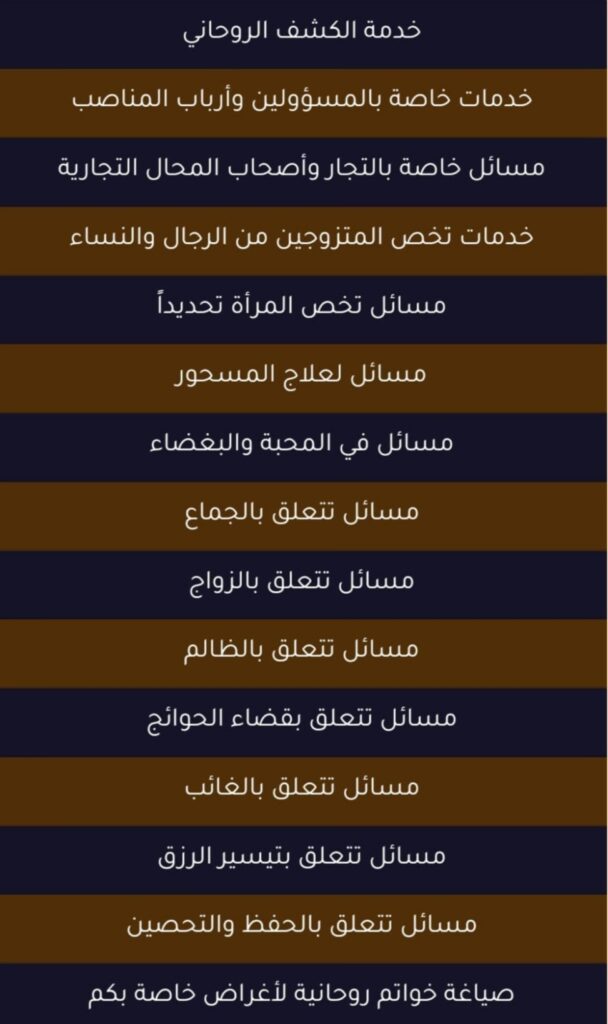608x1024 pixels.
Task: Tap the مسائل تتعلق بالجماع row
Action: pos(304,512)
